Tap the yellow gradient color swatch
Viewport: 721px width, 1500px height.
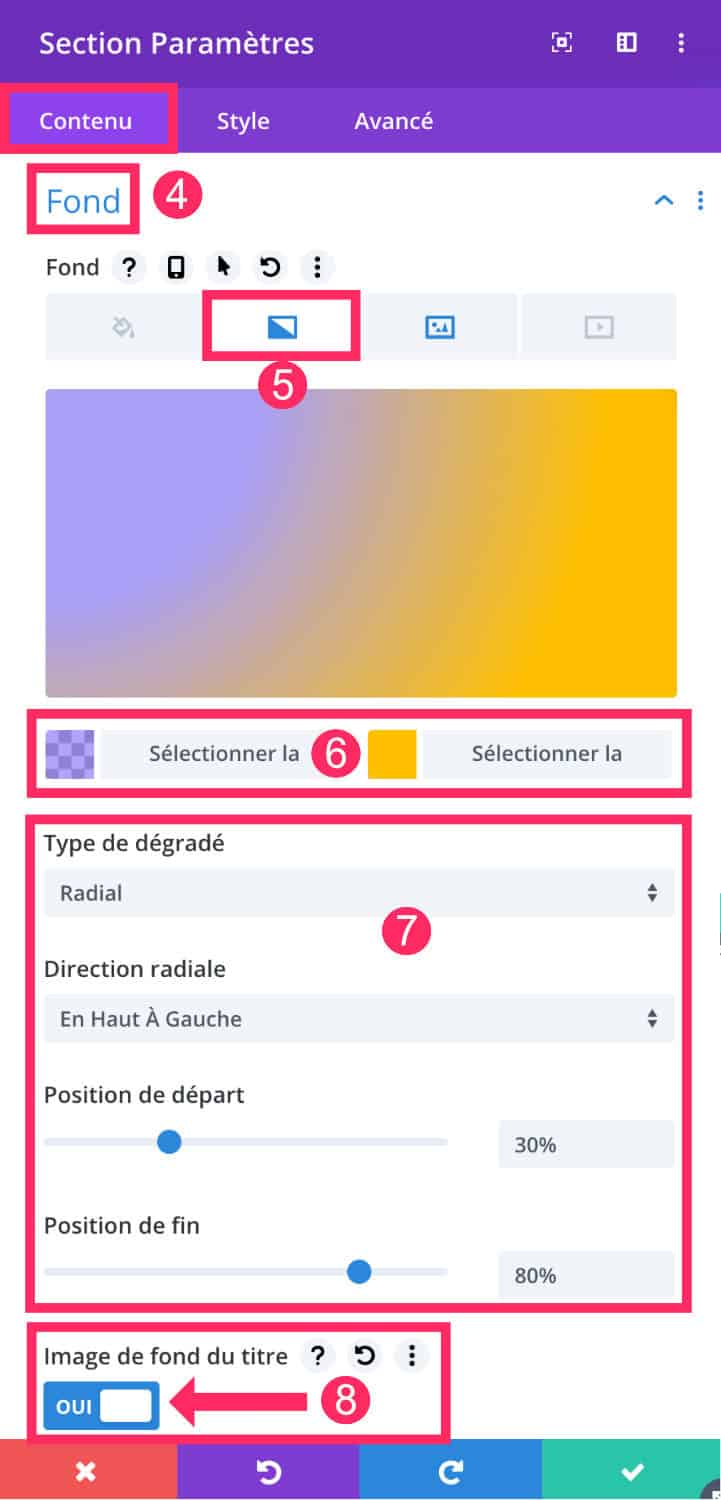coord(392,754)
